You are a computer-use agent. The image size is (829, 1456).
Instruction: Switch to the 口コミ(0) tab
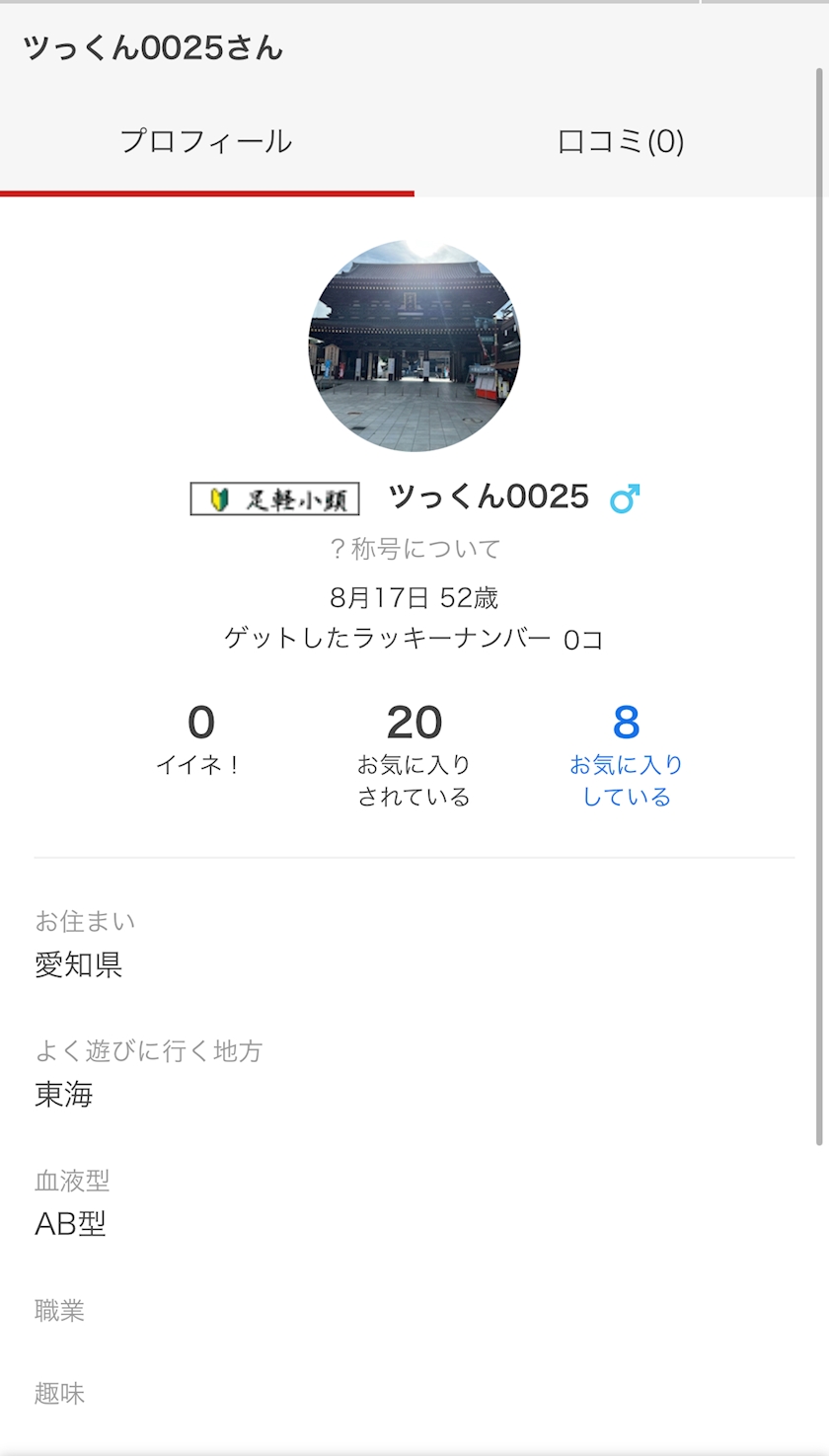[621, 142]
